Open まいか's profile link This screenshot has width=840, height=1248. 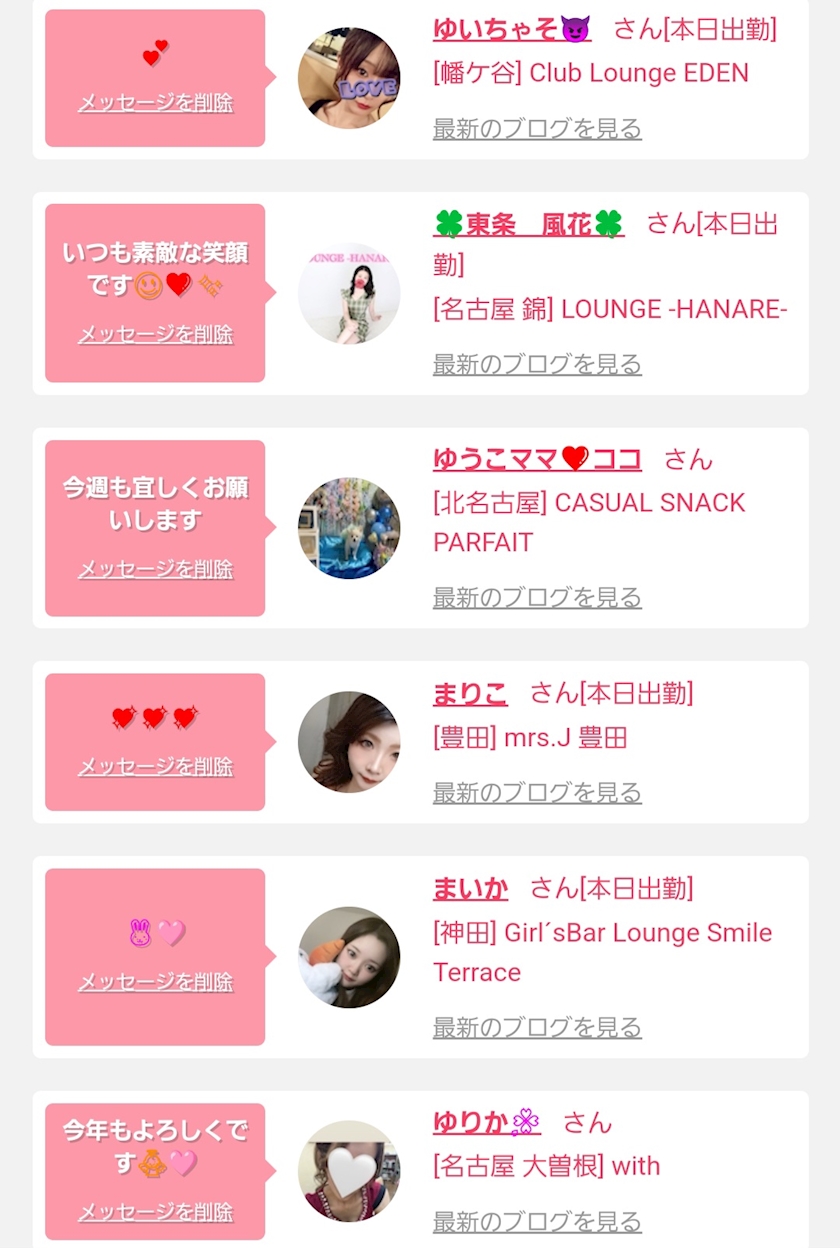click(x=470, y=888)
